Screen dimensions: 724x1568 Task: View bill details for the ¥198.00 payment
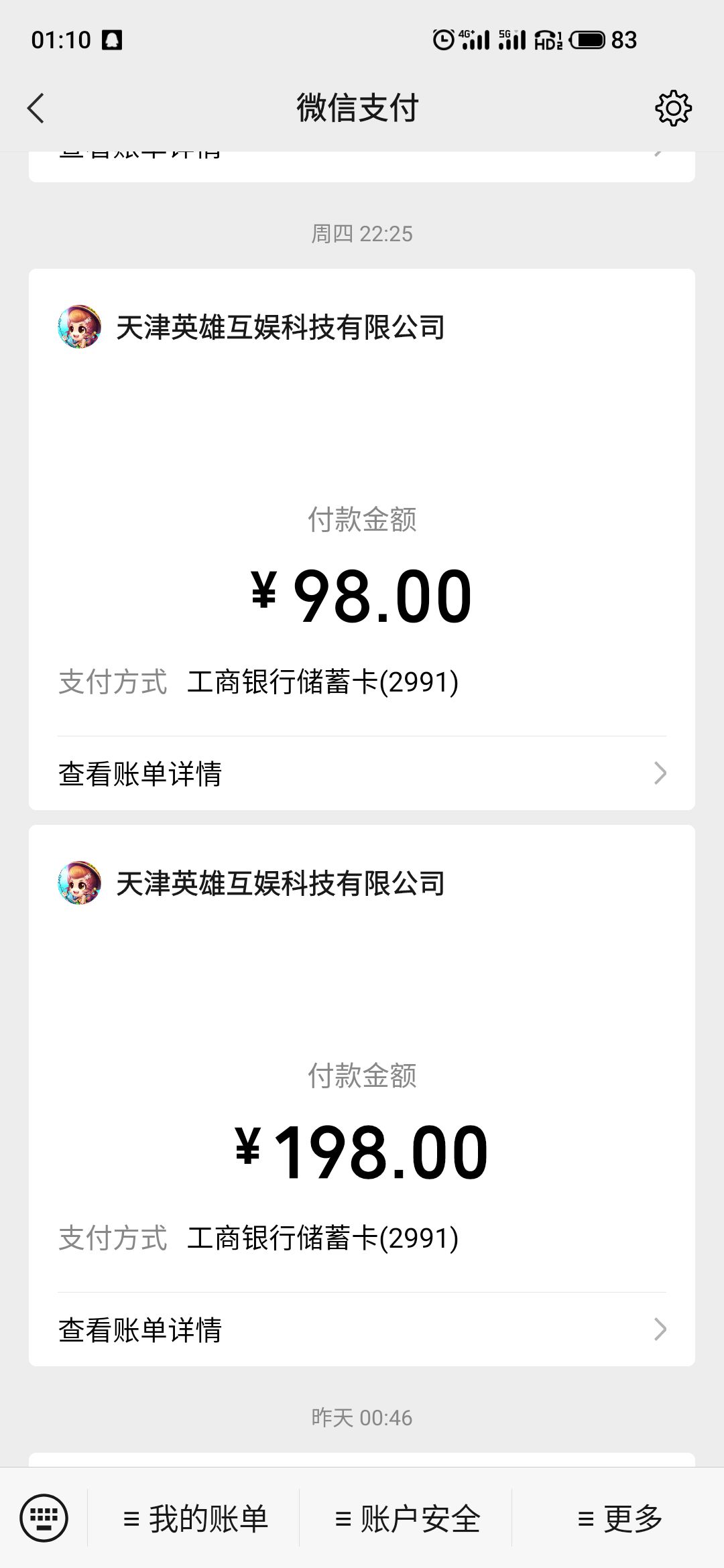click(362, 1330)
